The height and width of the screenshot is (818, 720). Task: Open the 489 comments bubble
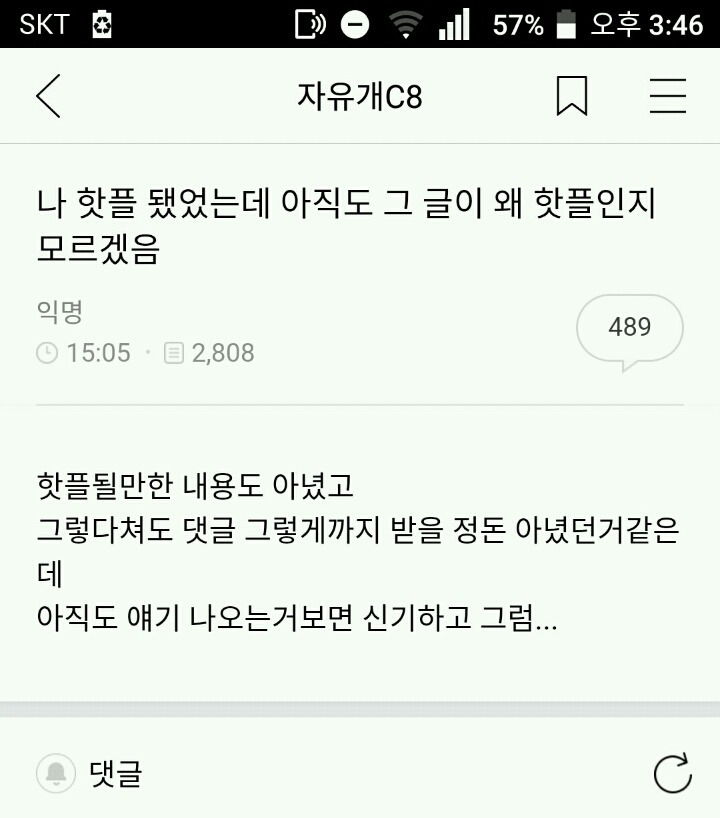[630, 332]
